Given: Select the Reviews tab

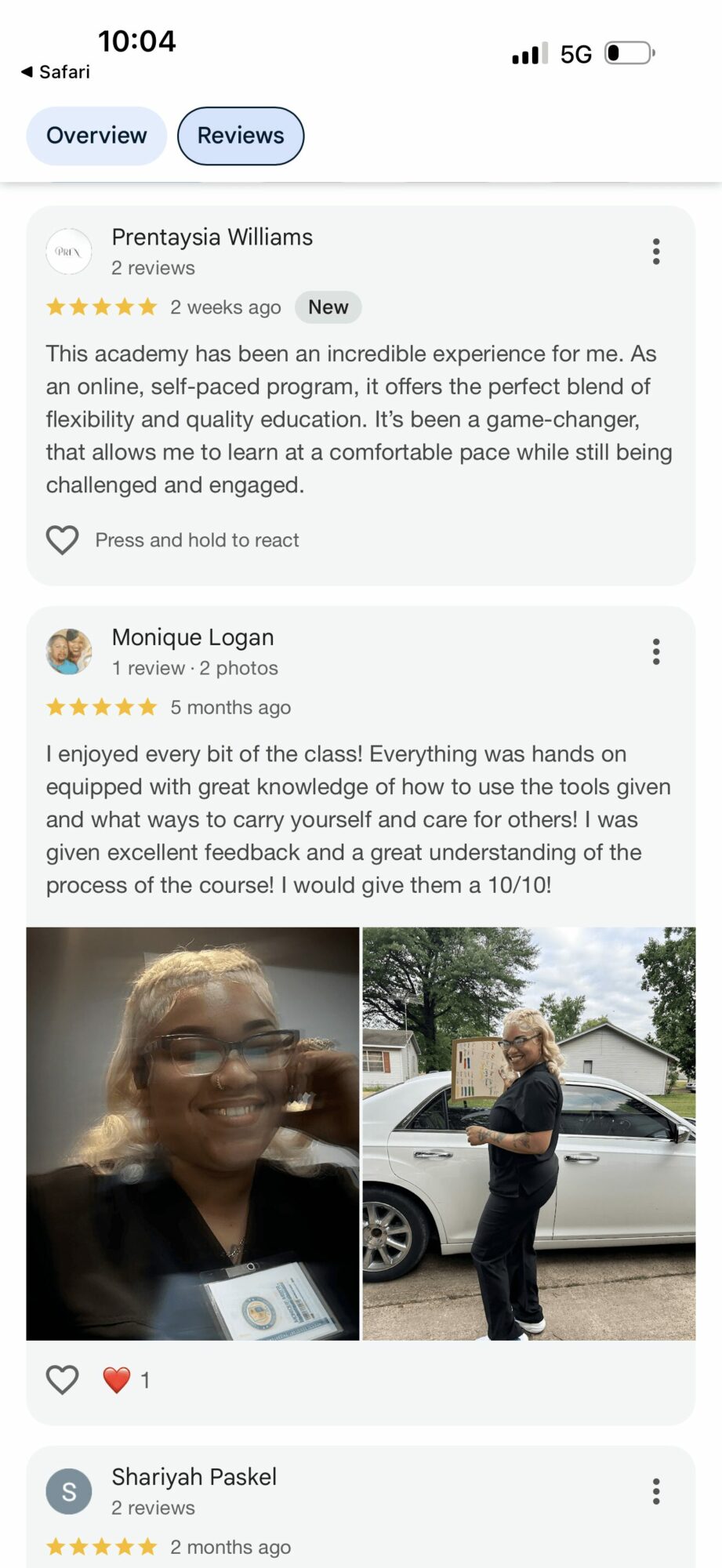Looking at the screenshot, I should pos(241,136).
